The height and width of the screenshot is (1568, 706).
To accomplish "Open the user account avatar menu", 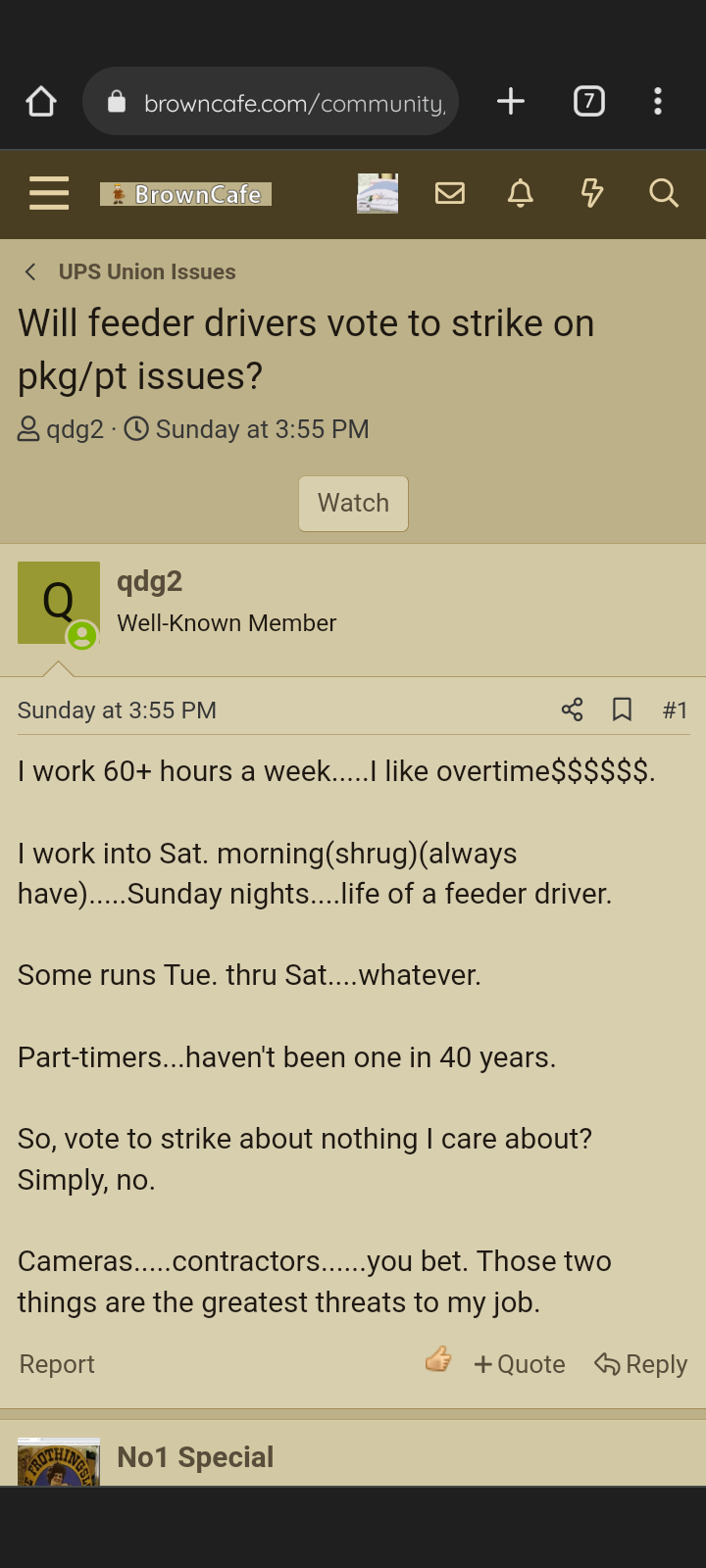I will pyautogui.click(x=378, y=194).
